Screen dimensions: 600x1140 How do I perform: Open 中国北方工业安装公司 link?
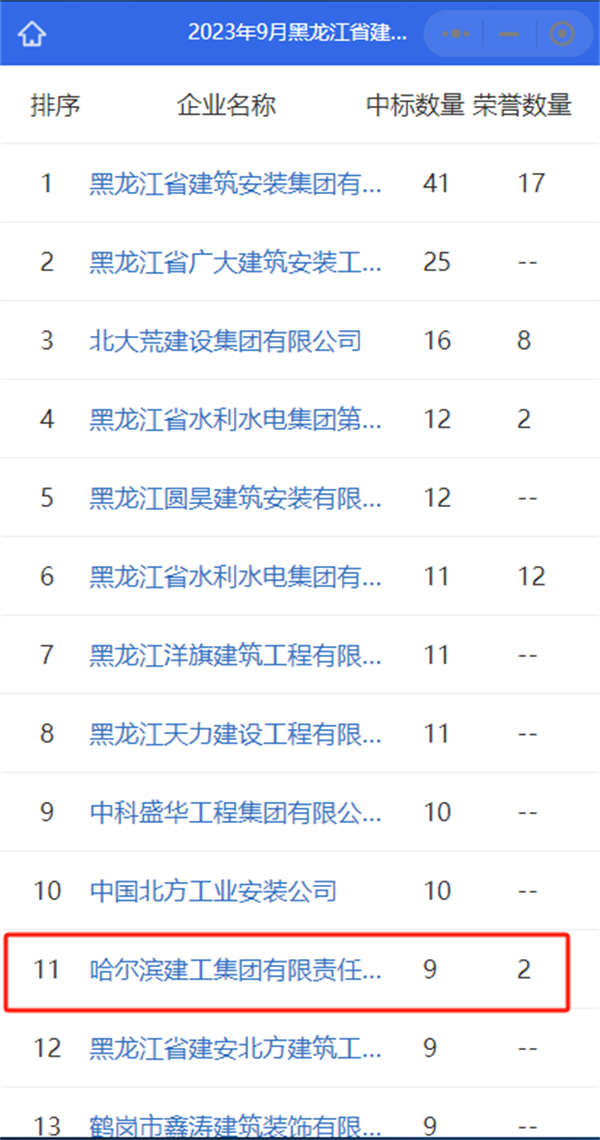214,891
